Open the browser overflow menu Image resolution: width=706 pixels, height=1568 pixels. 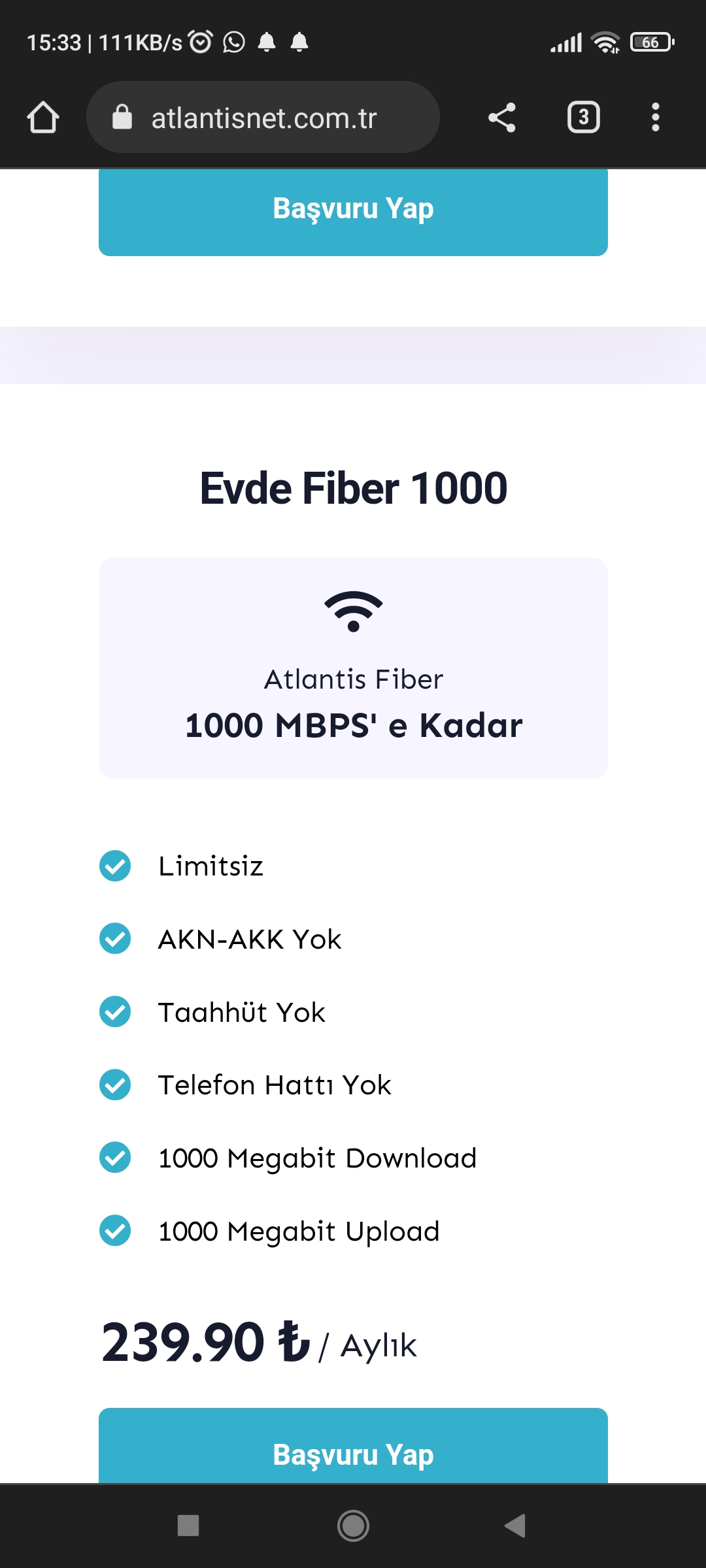point(655,118)
